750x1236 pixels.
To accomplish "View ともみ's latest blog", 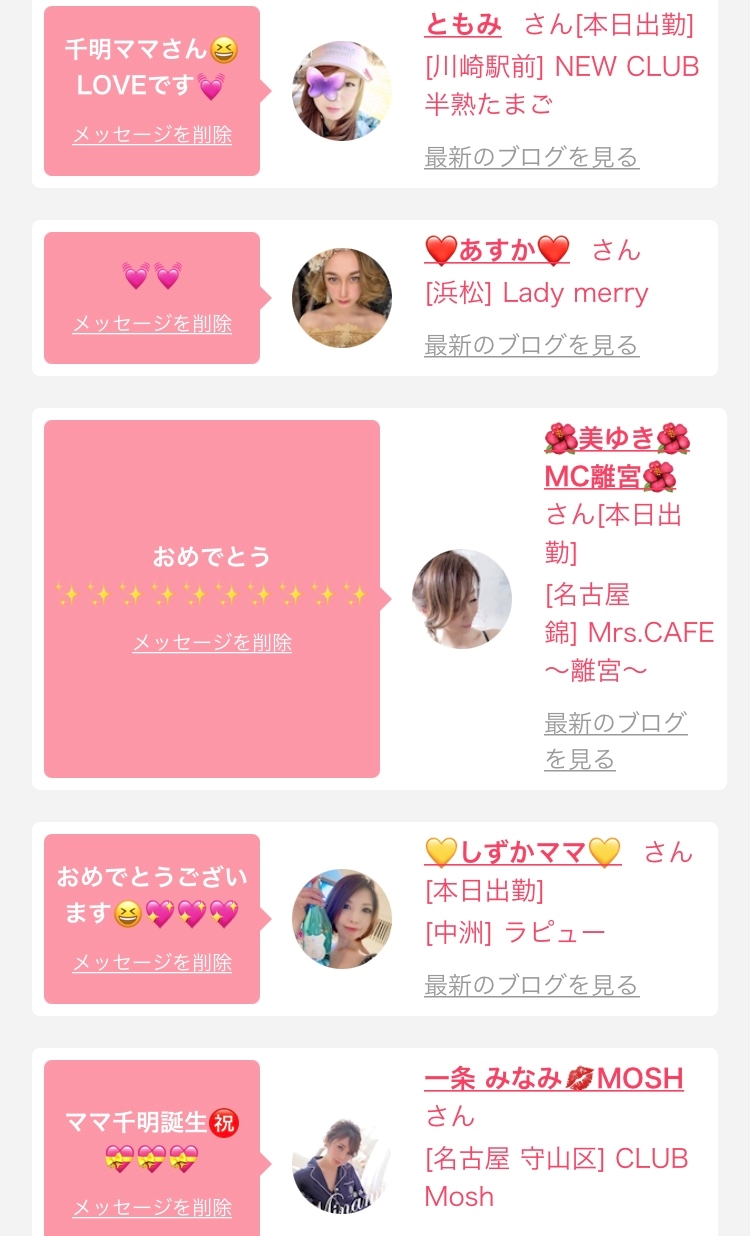I will 531,157.
